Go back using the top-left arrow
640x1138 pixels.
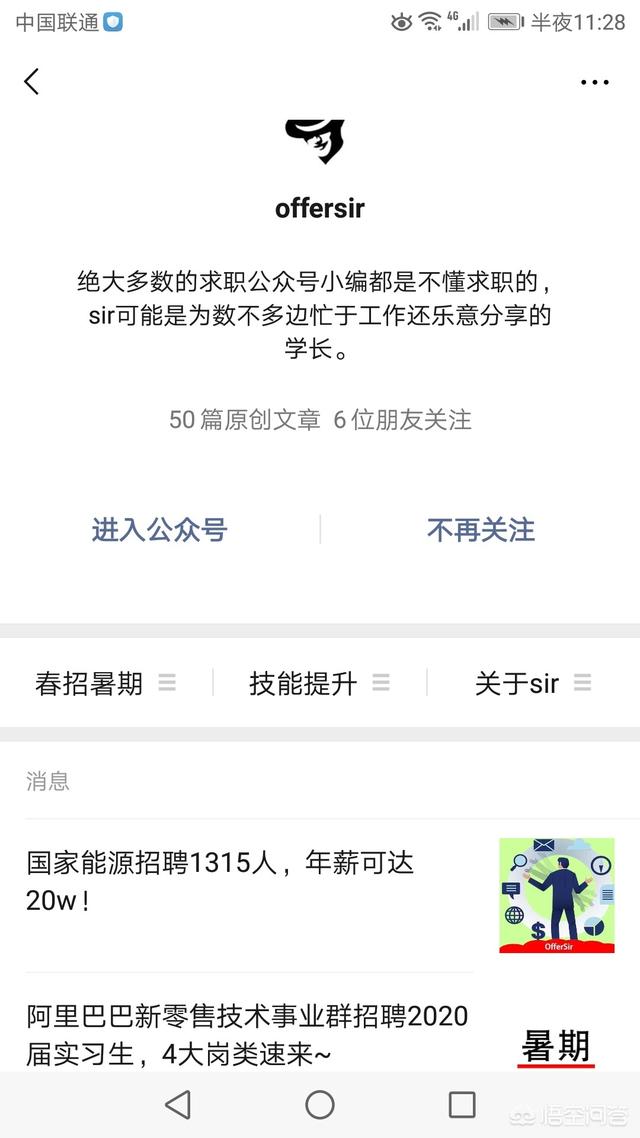[31, 82]
